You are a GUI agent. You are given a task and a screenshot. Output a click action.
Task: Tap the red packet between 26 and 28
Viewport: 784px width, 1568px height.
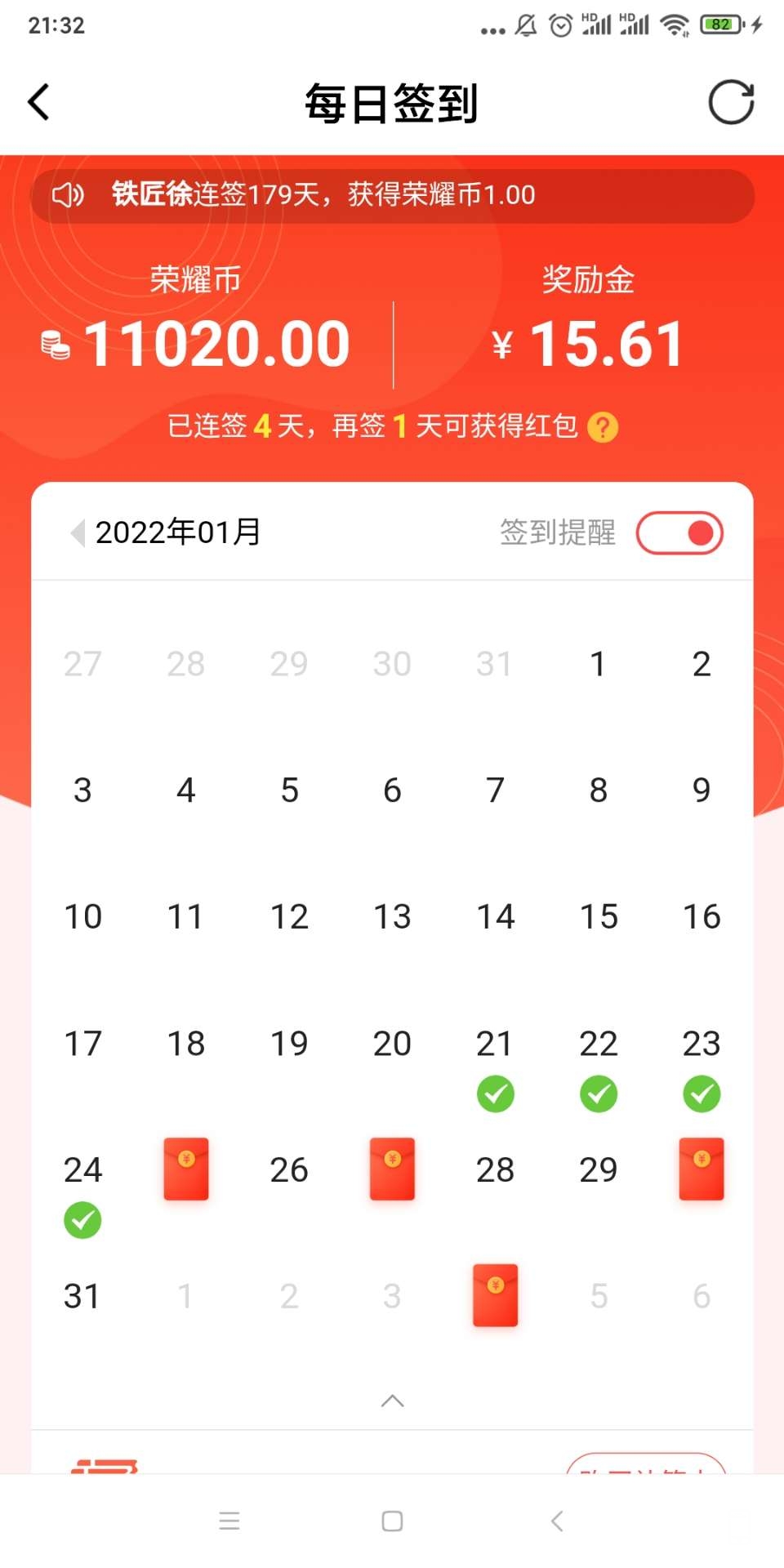pyautogui.click(x=392, y=1169)
